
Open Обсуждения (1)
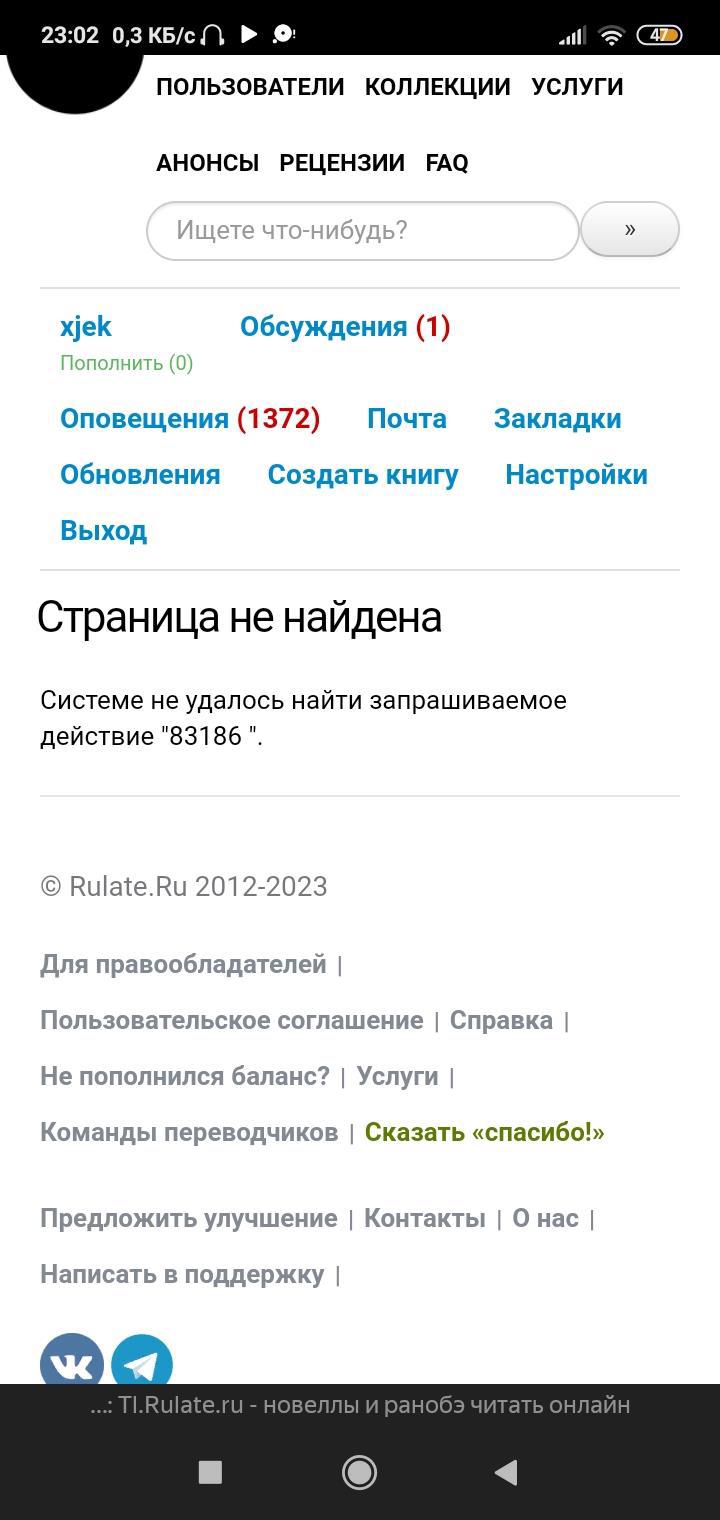pos(345,327)
